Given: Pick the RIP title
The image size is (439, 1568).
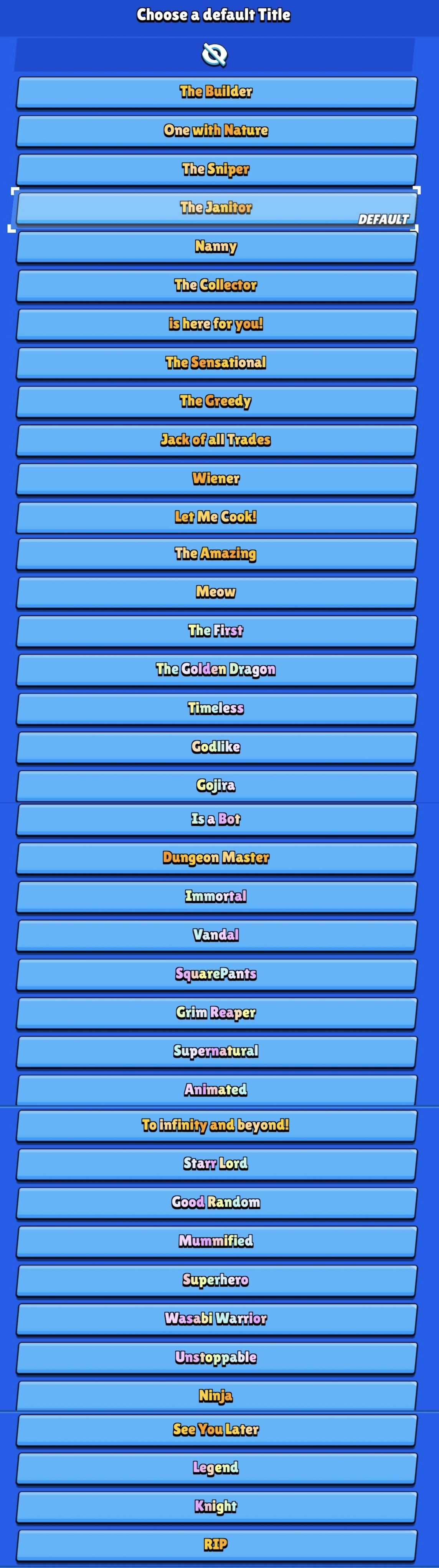Looking at the screenshot, I should click(x=216, y=1544).
